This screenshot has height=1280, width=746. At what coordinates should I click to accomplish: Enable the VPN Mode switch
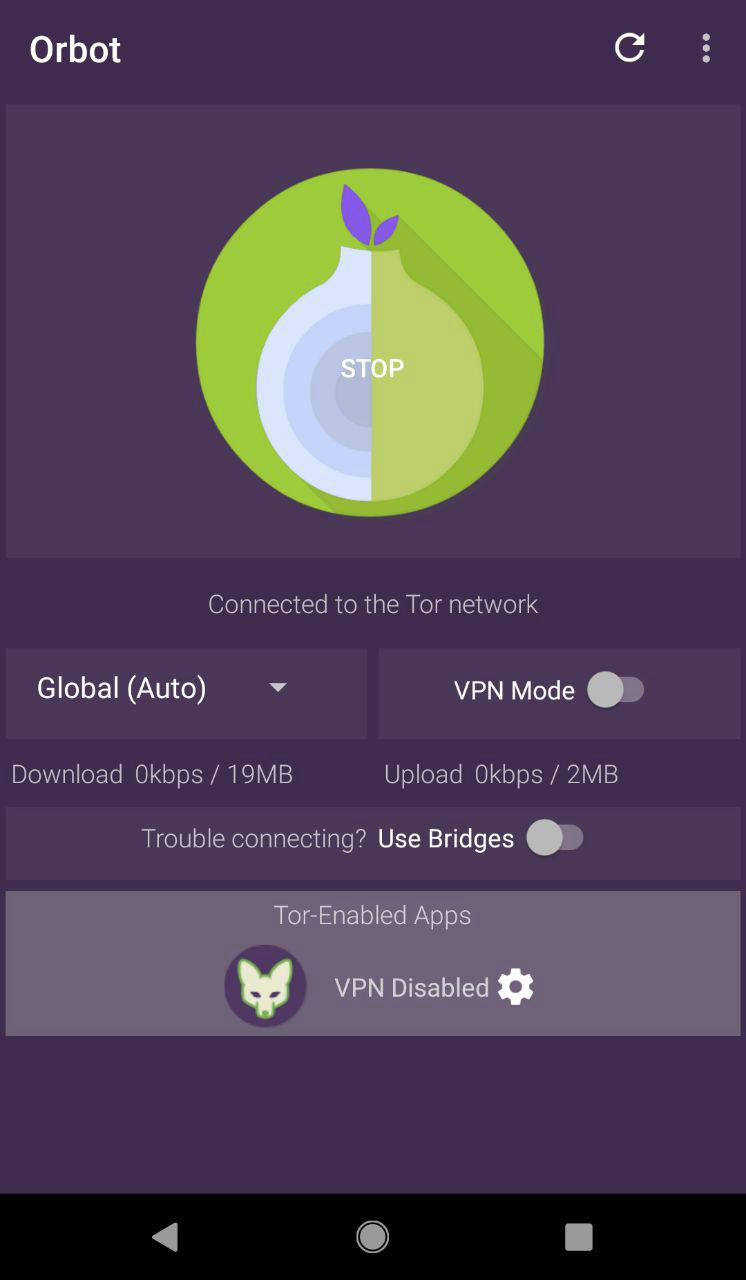pos(616,689)
